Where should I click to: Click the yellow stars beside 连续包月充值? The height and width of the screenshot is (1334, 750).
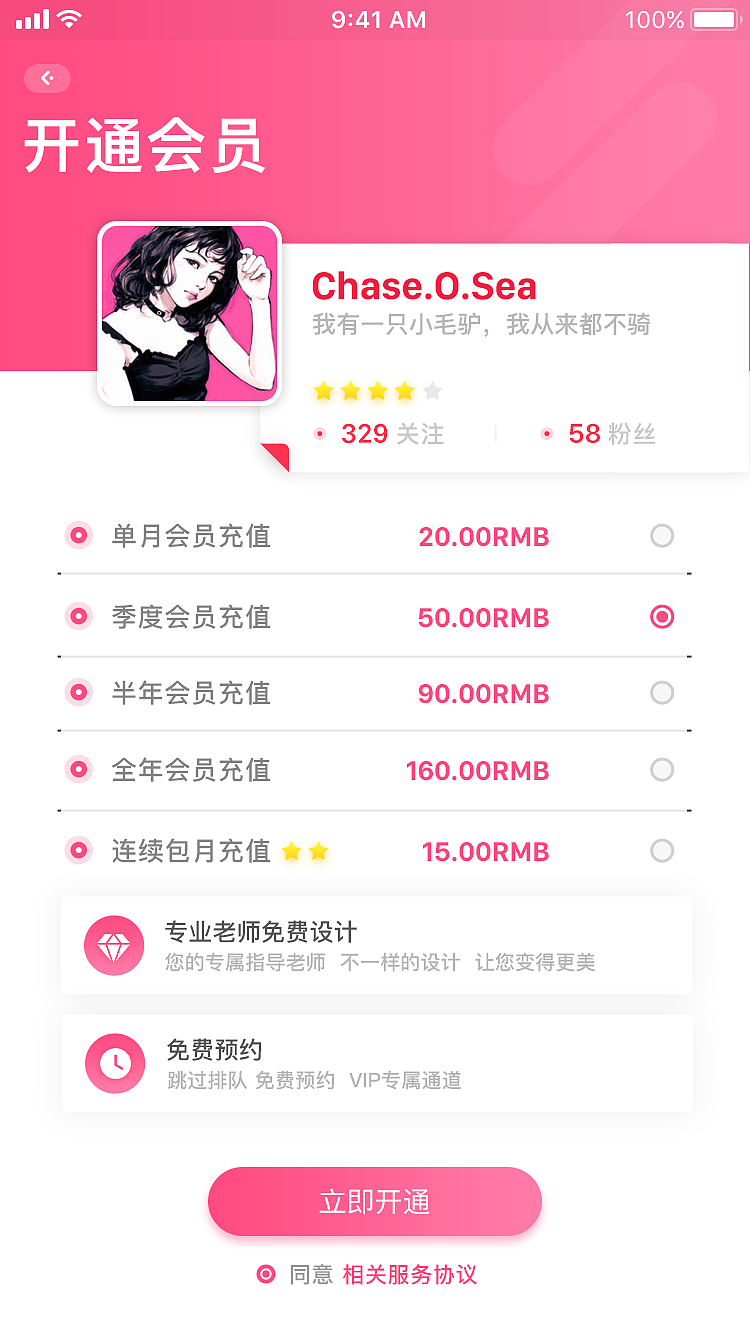(x=305, y=850)
